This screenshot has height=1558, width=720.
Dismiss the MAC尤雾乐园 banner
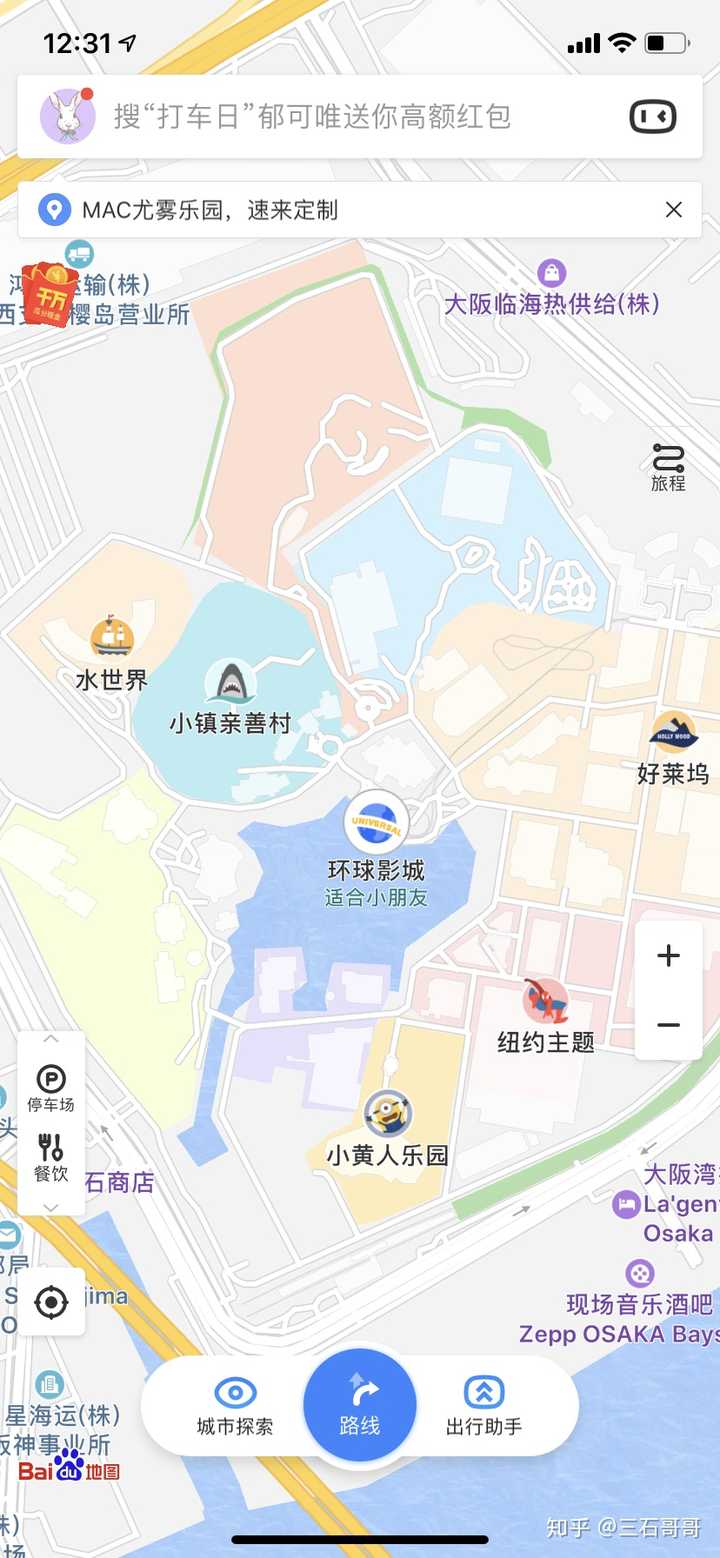pos(674,210)
